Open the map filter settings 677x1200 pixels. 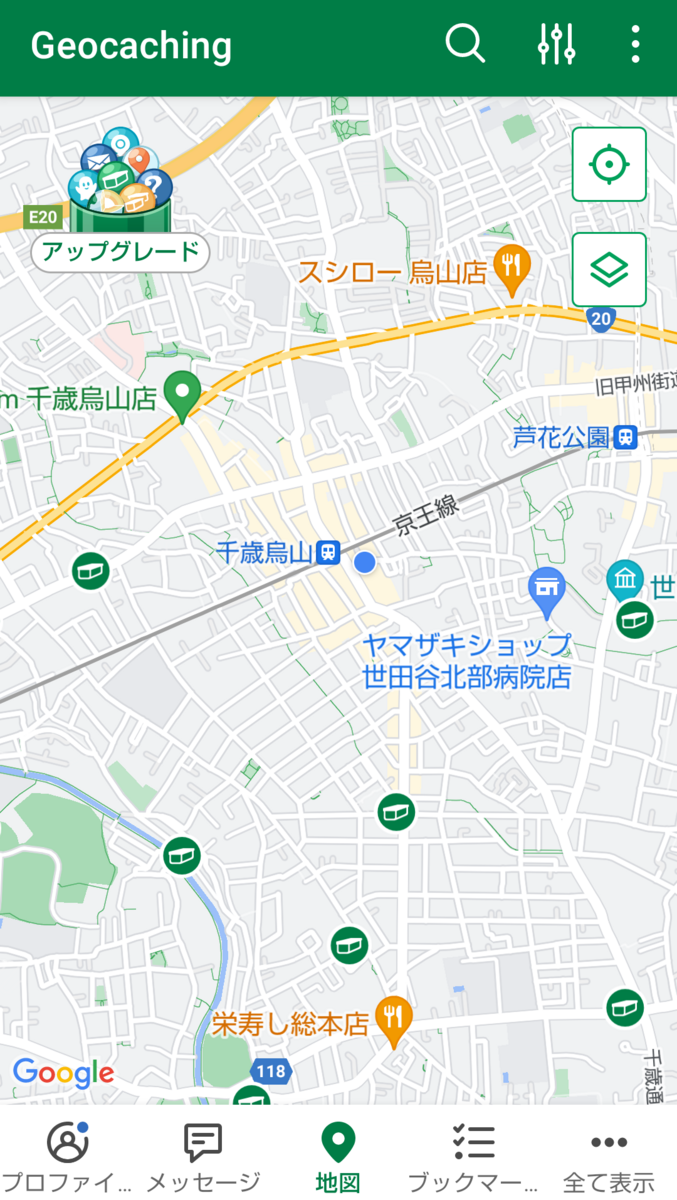click(556, 45)
